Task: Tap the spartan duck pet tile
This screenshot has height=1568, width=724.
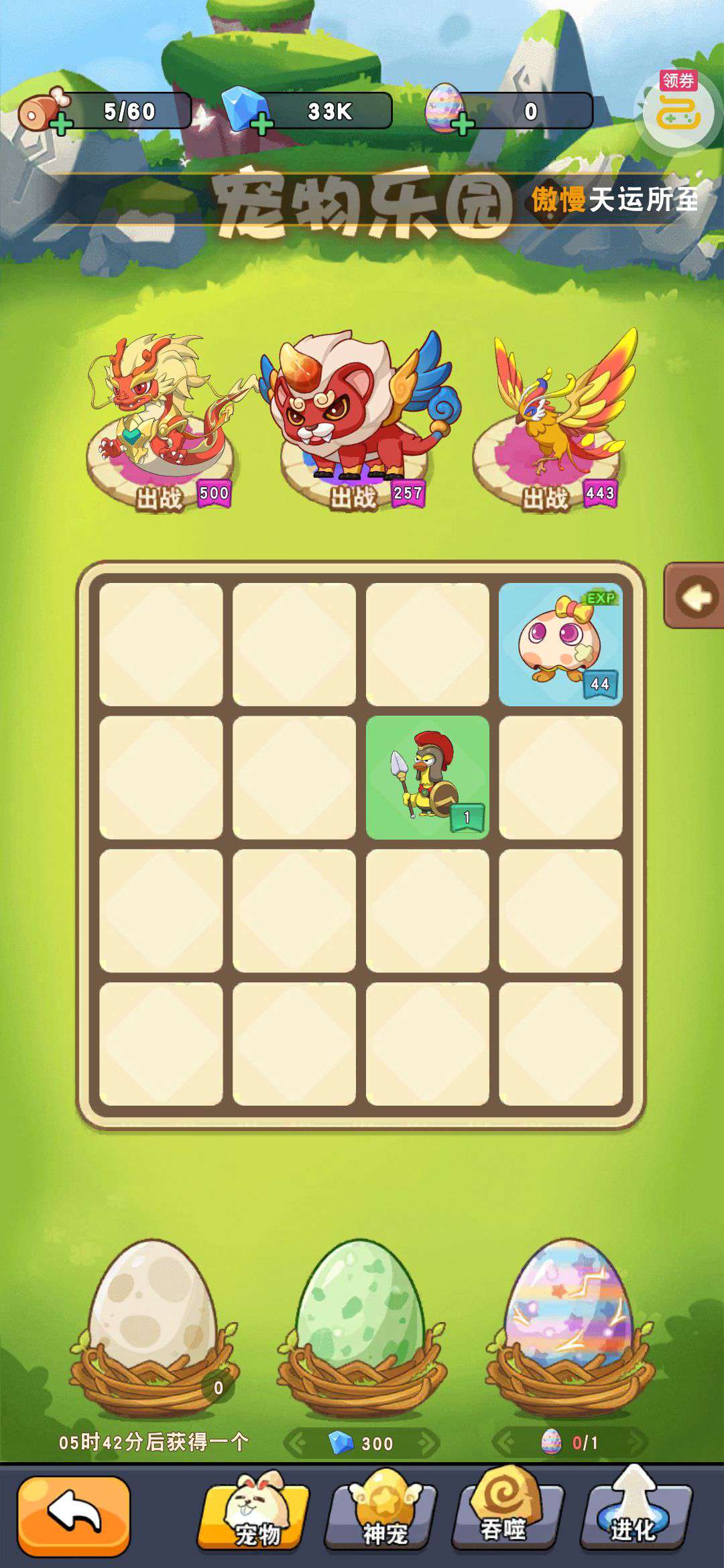Action: pyautogui.click(x=427, y=777)
